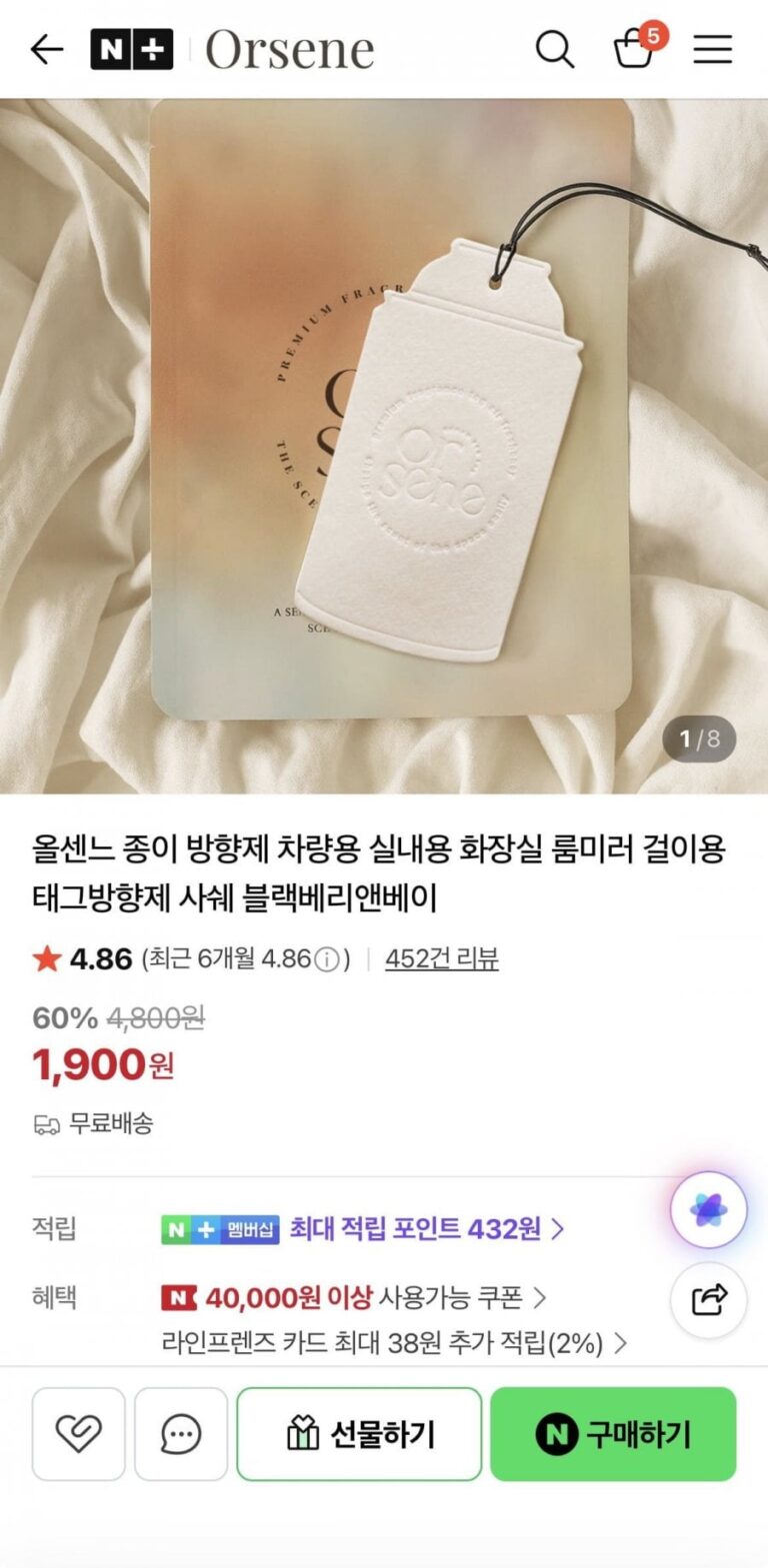Open the shopping basket with 5 items
768x1568 pixels.
pos(634,47)
